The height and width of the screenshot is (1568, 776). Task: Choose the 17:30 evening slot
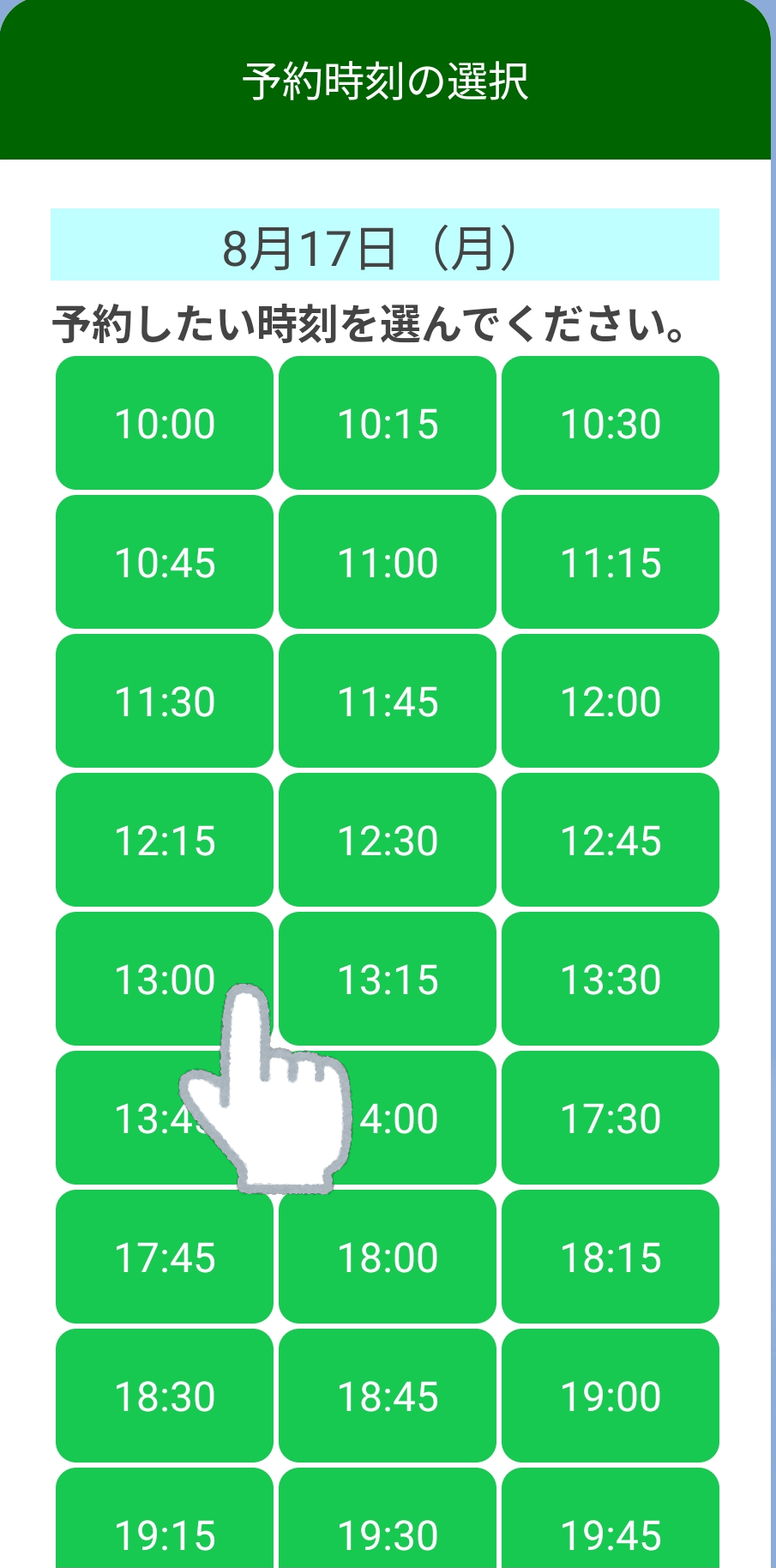(611, 1118)
